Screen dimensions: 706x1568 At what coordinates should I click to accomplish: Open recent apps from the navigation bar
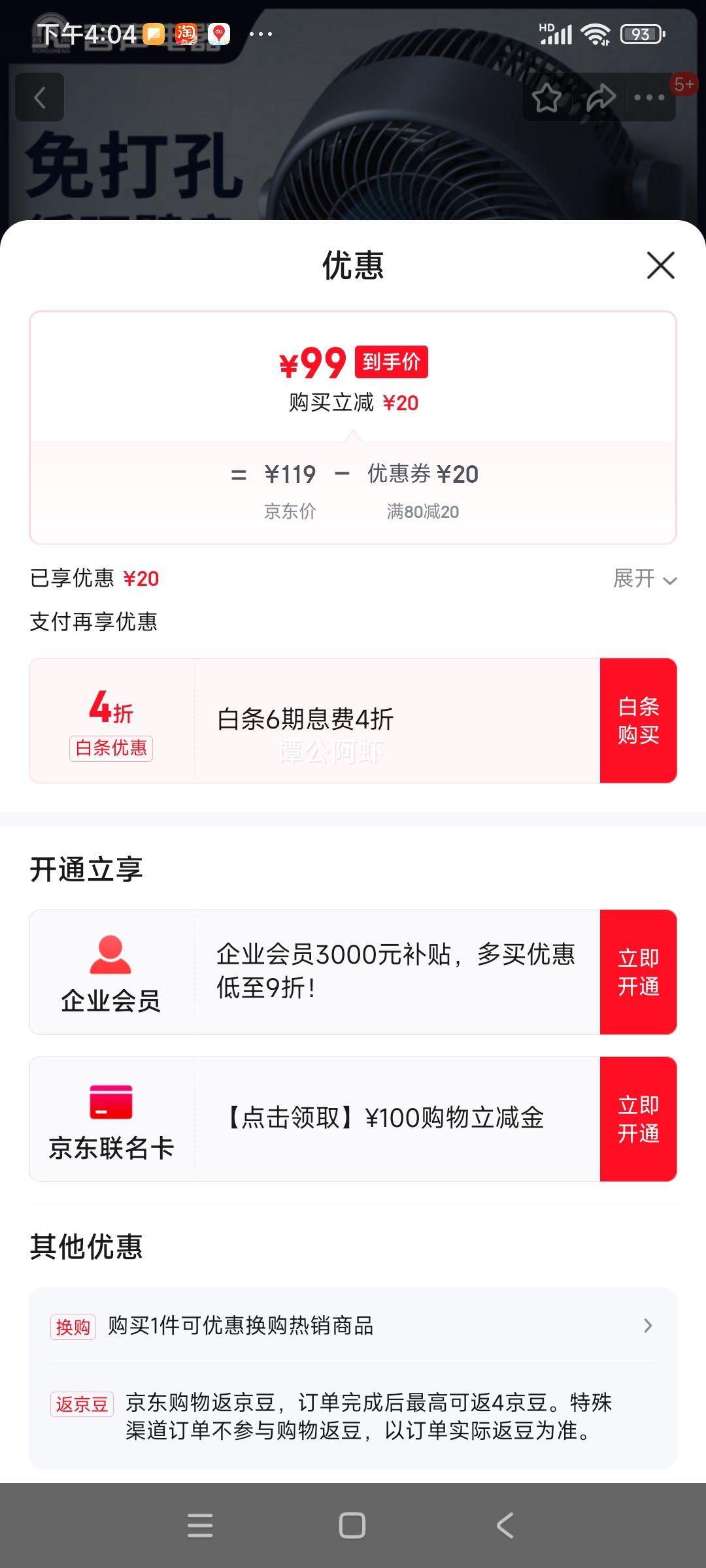point(200,1526)
